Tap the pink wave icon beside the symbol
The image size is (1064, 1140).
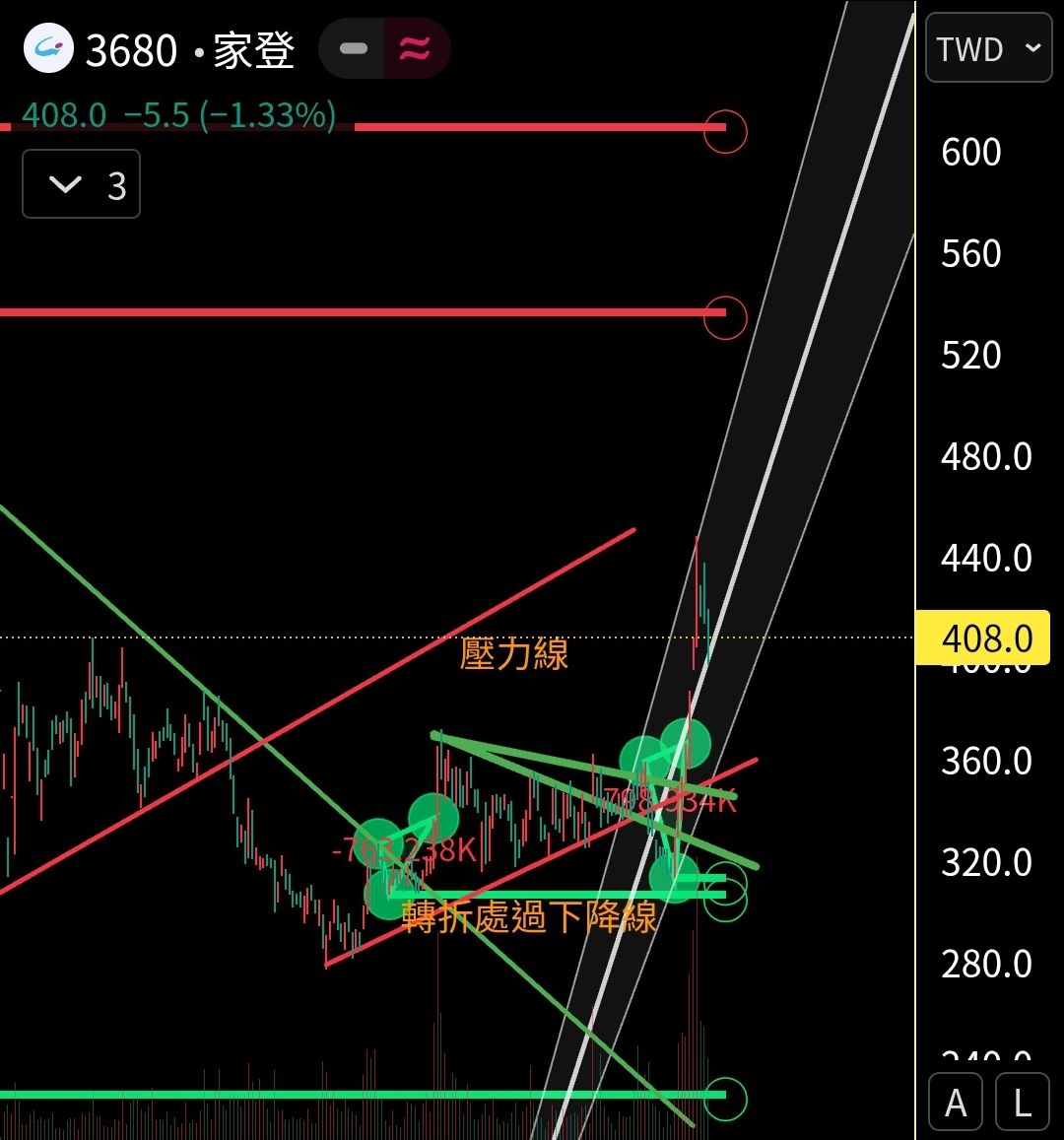(x=416, y=48)
